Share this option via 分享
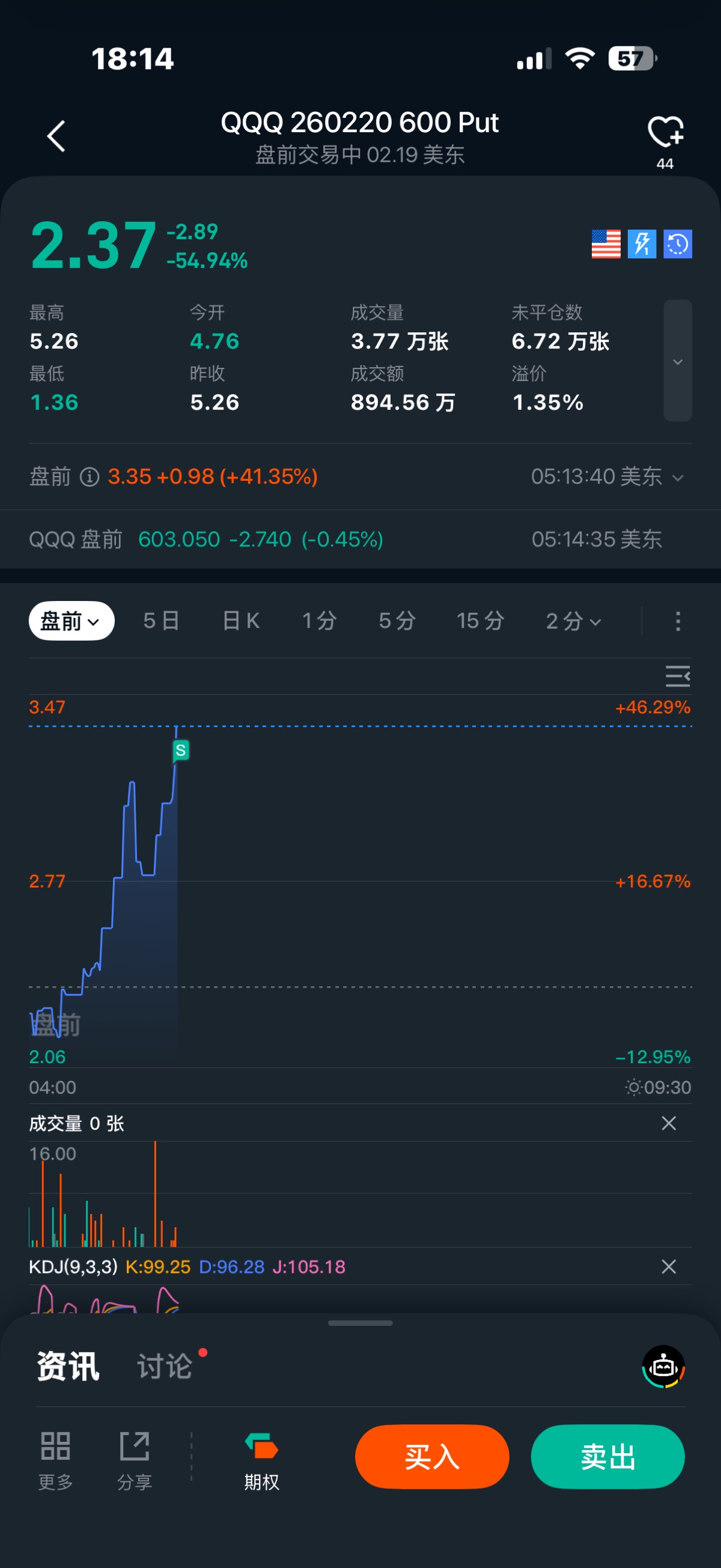This screenshot has height=1568, width=721. 135,1460
